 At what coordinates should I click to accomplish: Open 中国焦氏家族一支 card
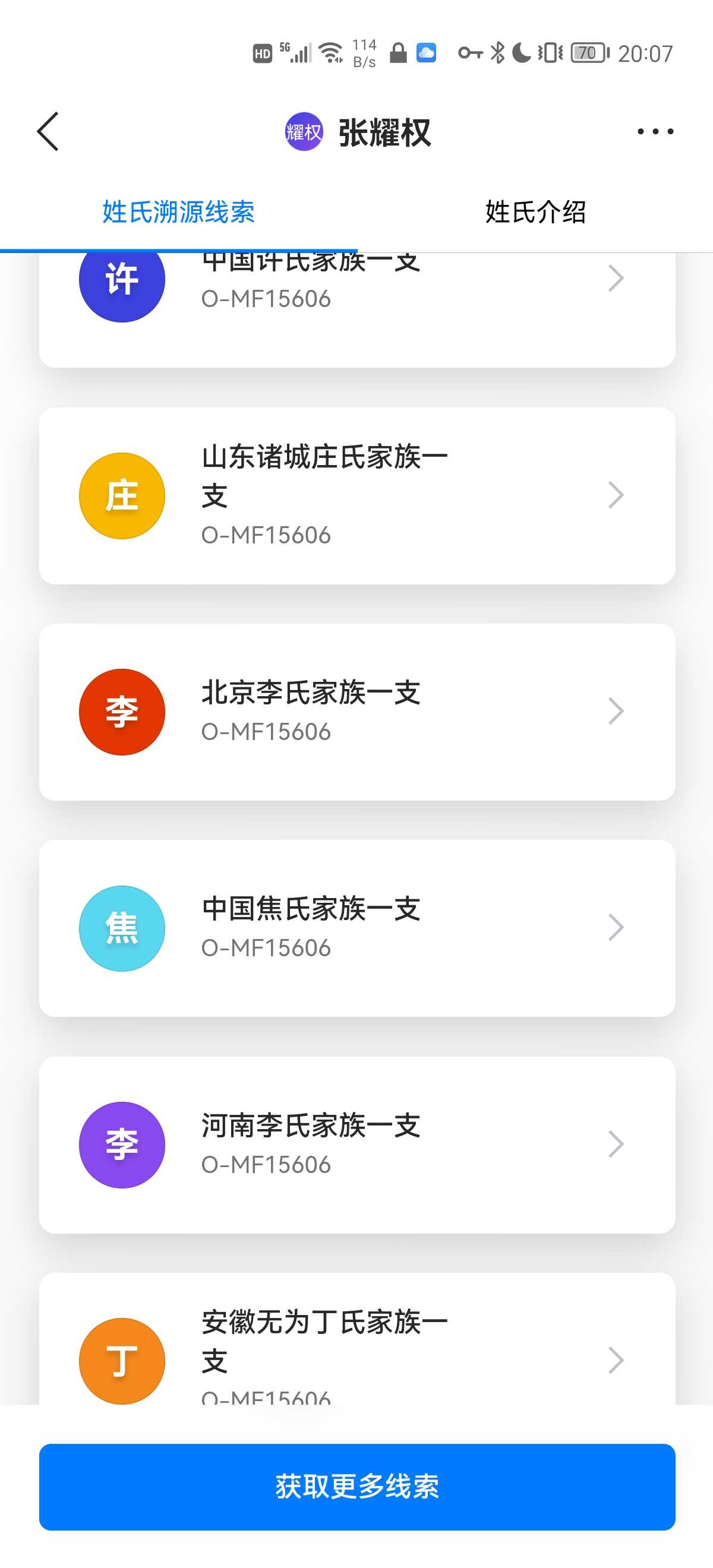pyautogui.click(x=357, y=928)
